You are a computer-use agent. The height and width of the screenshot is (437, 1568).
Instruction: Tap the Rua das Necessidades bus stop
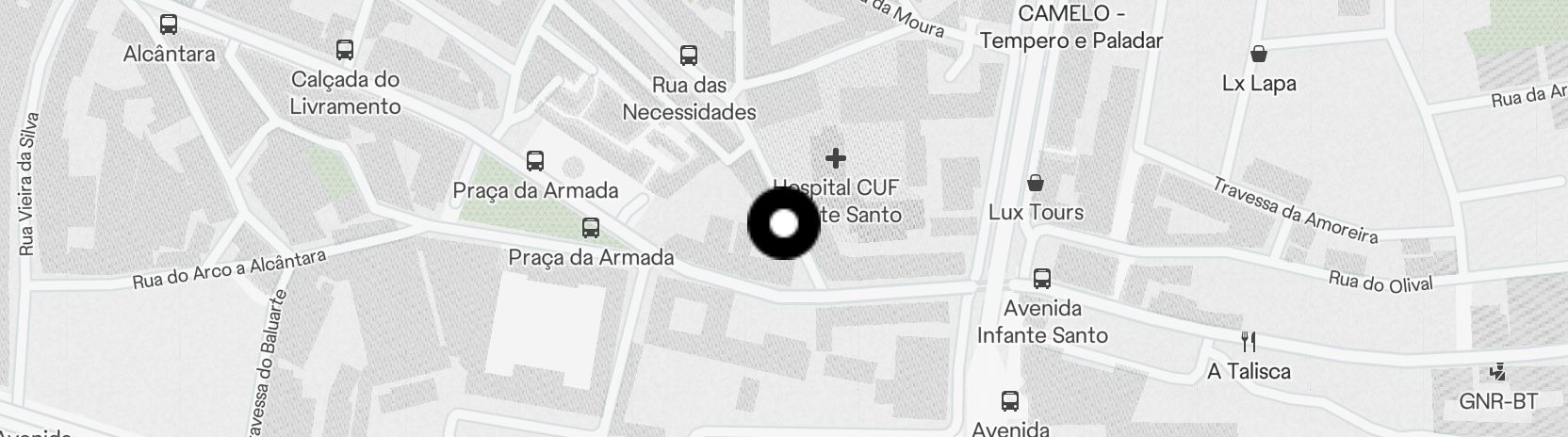pyautogui.click(x=689, y=56)
